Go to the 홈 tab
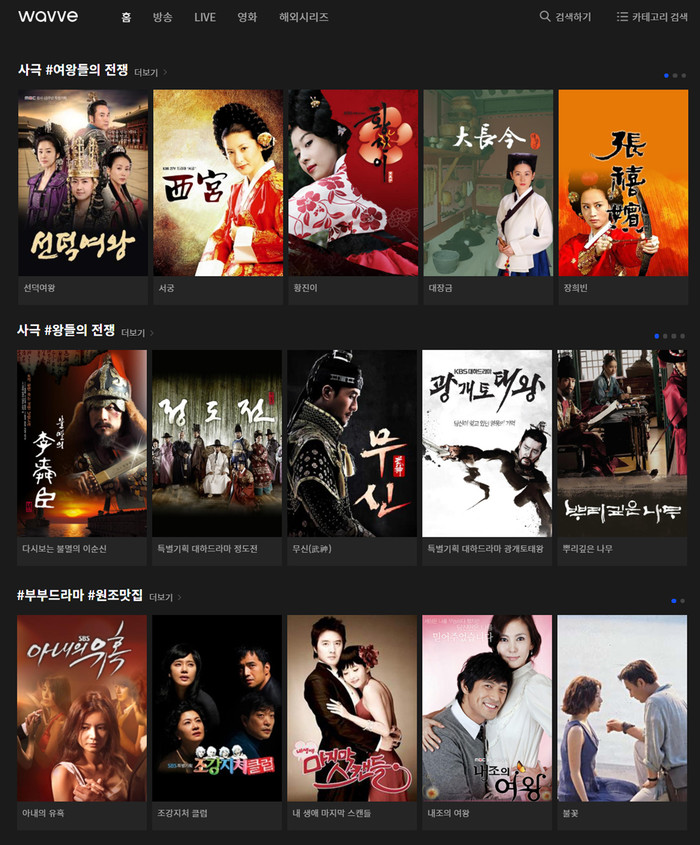Image resolution: width=700 pixels, height=845 pixels. [126, 17]
